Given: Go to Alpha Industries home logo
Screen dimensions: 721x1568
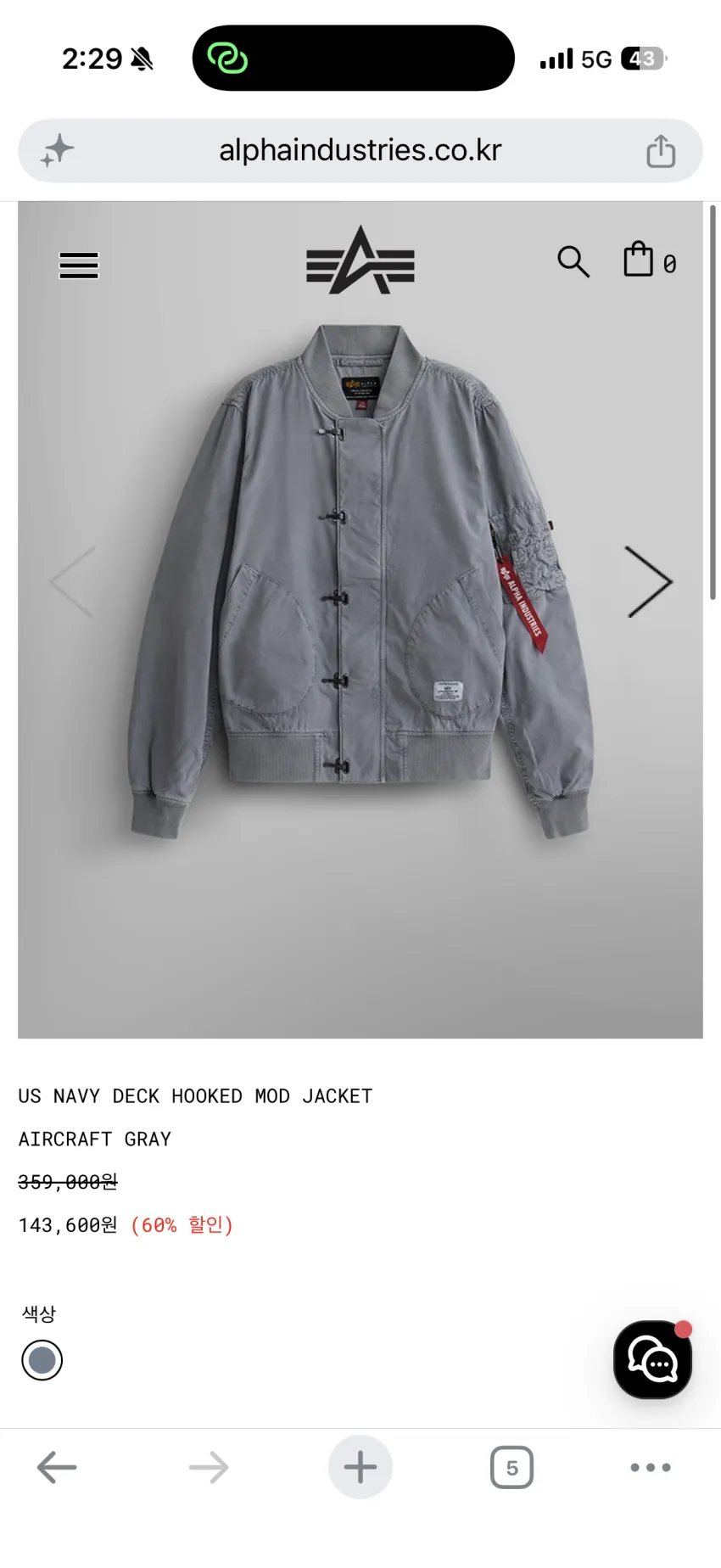Looking at the screenshot, I should 360,260.
